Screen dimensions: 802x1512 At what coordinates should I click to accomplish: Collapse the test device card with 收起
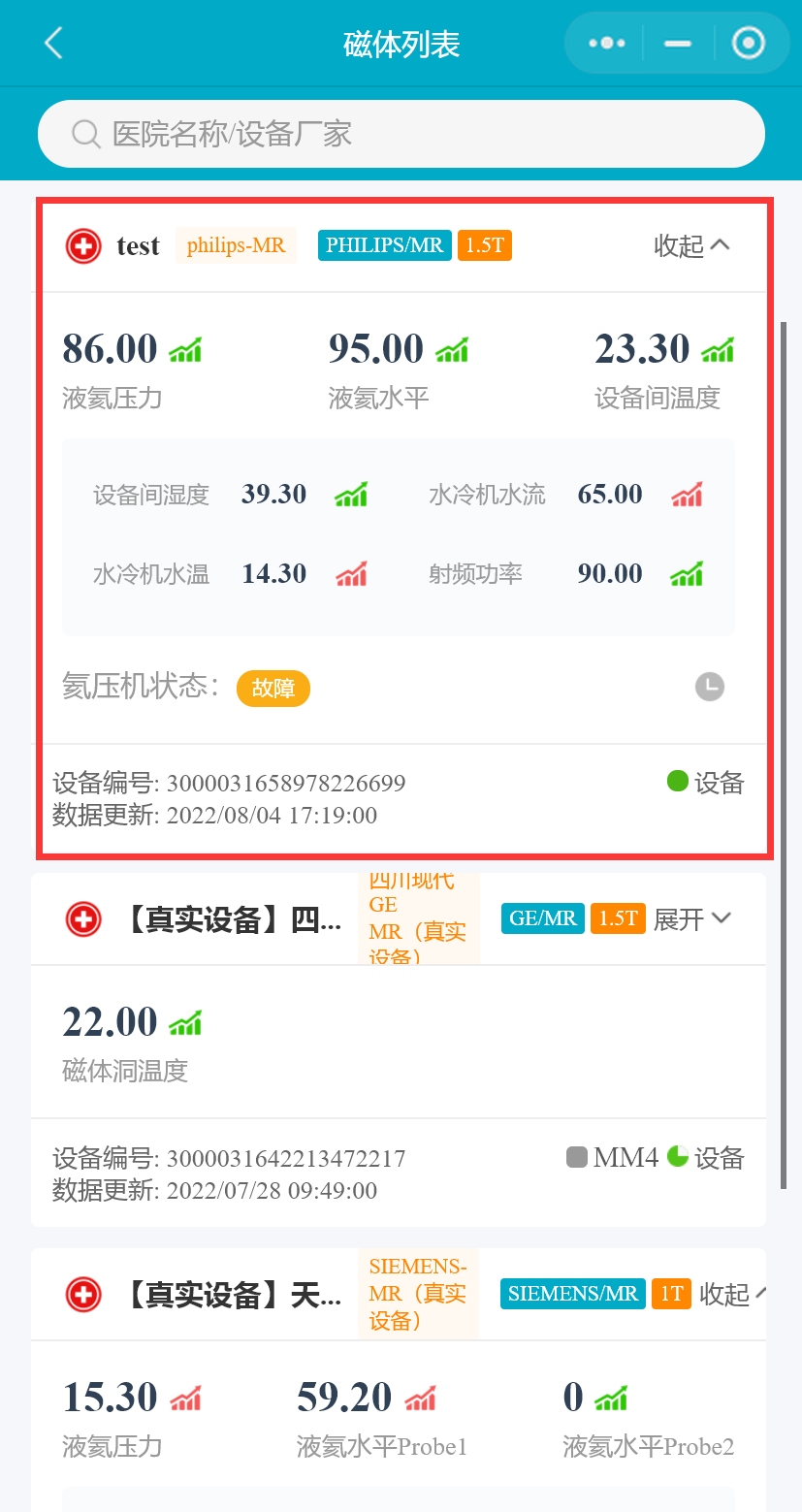pyautogui.click(x=691, y=246)
